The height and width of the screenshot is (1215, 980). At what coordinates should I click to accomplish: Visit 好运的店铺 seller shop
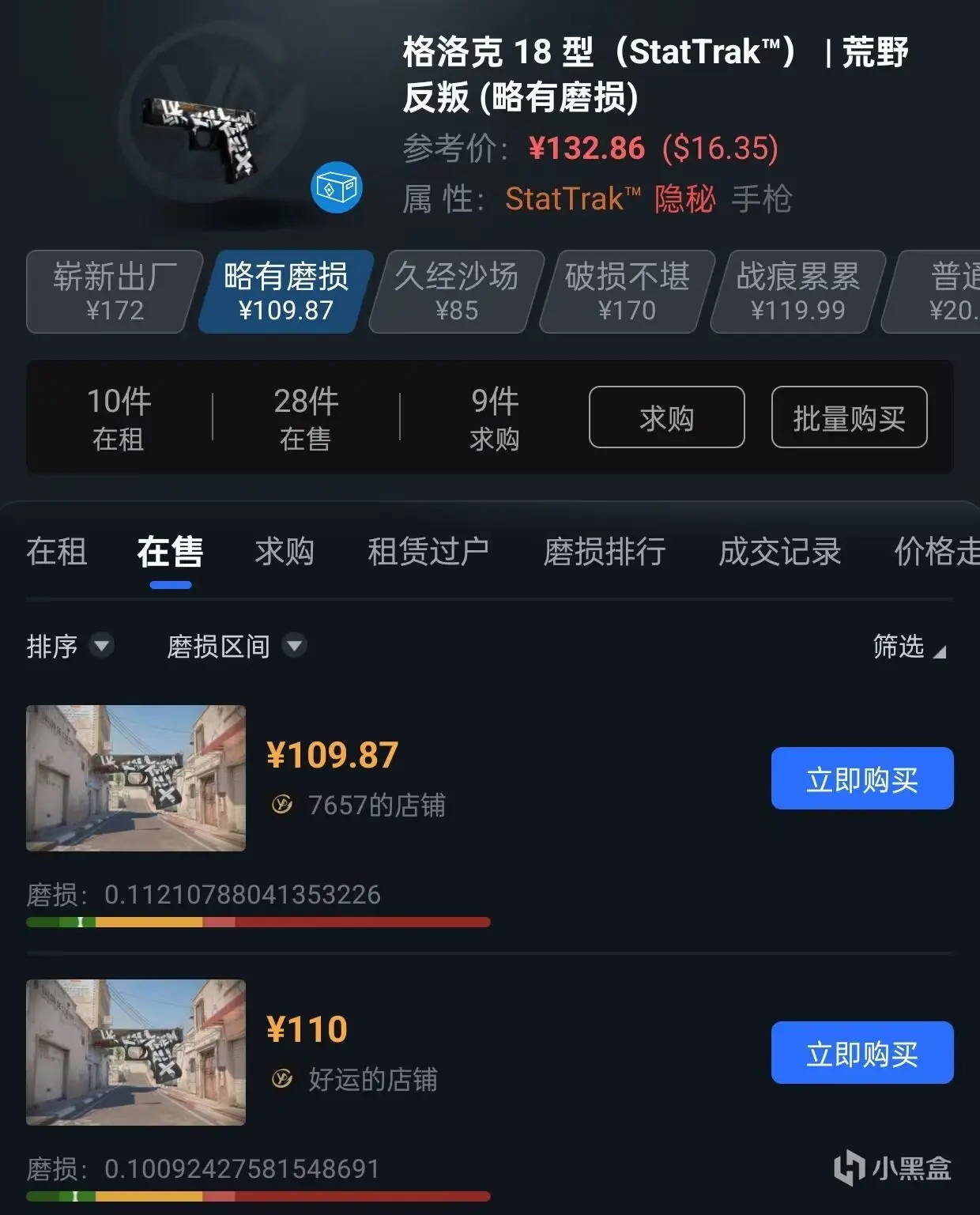[371, 1079]
